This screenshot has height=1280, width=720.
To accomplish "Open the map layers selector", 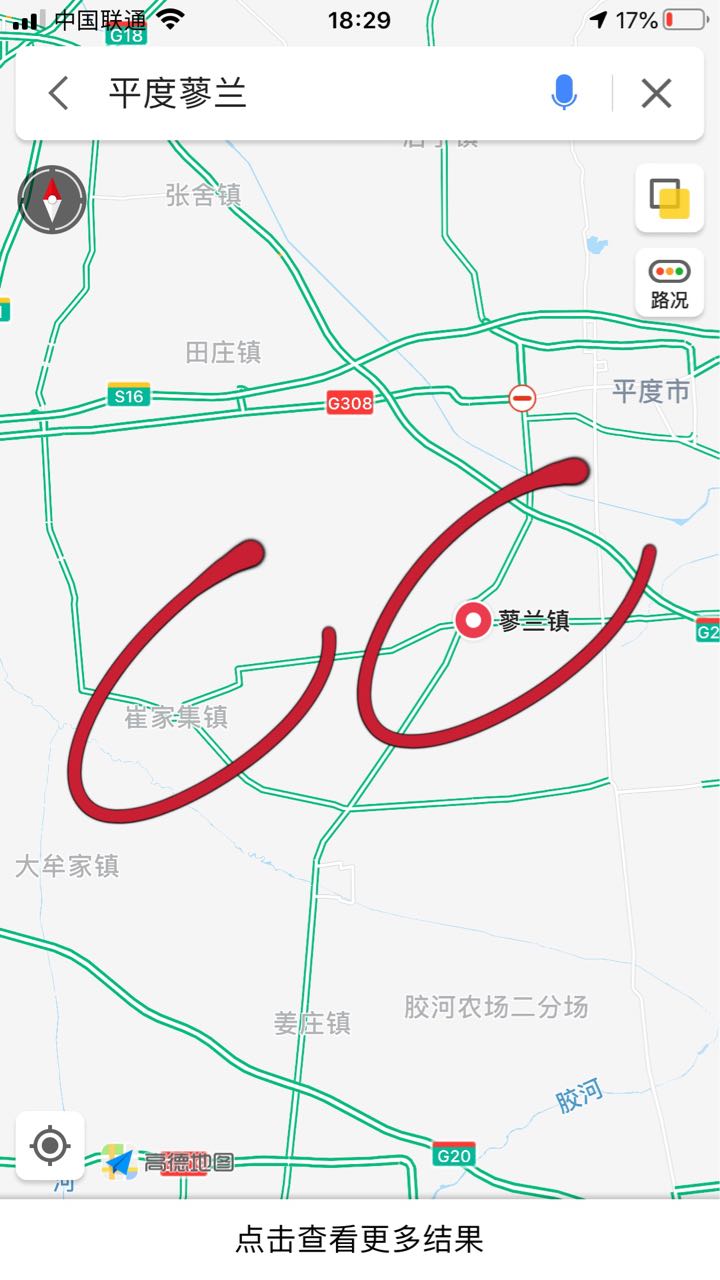I will pyautogui.click(x=669, y=199).
